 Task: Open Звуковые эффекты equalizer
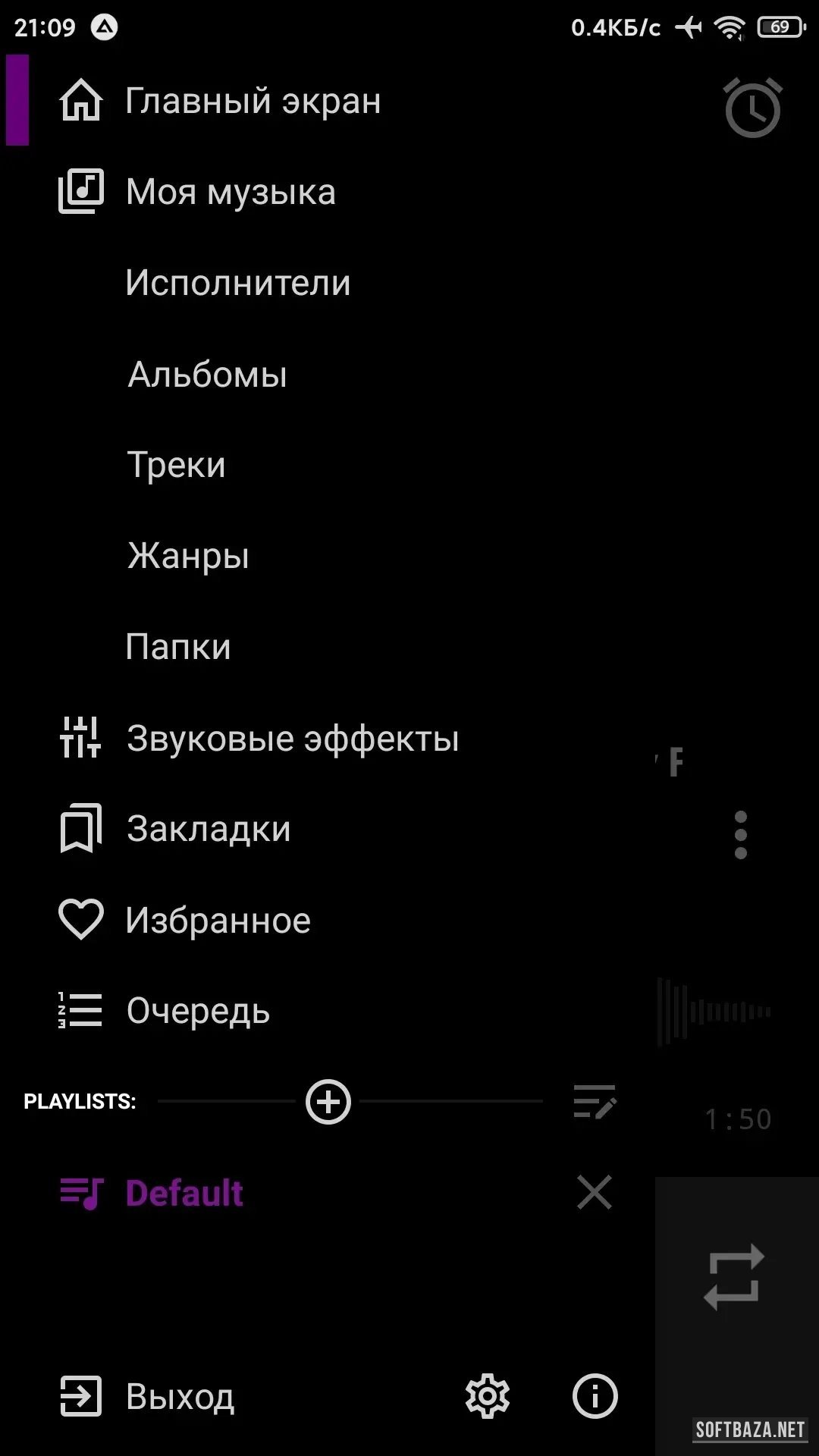[292, 739]
